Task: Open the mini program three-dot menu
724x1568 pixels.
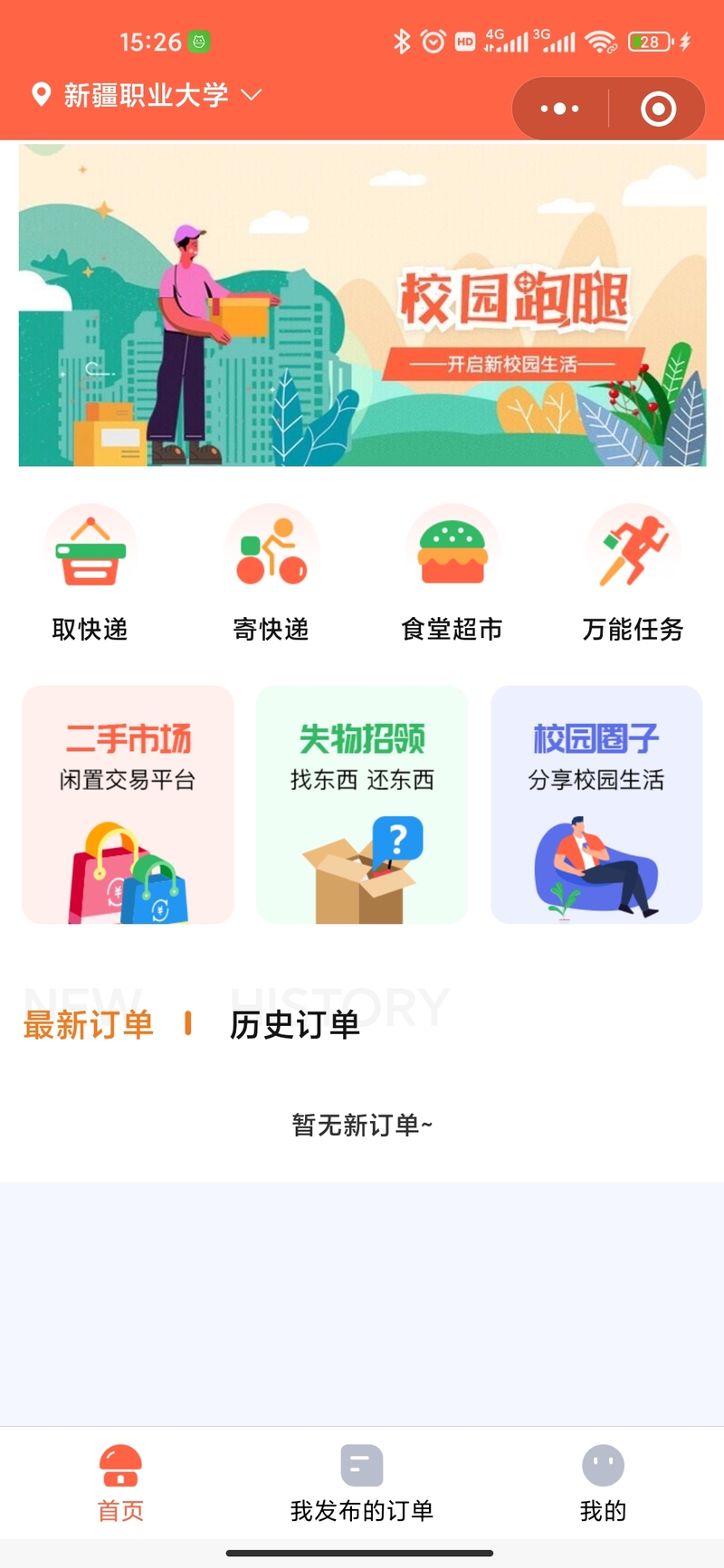Action: point(560,109)
